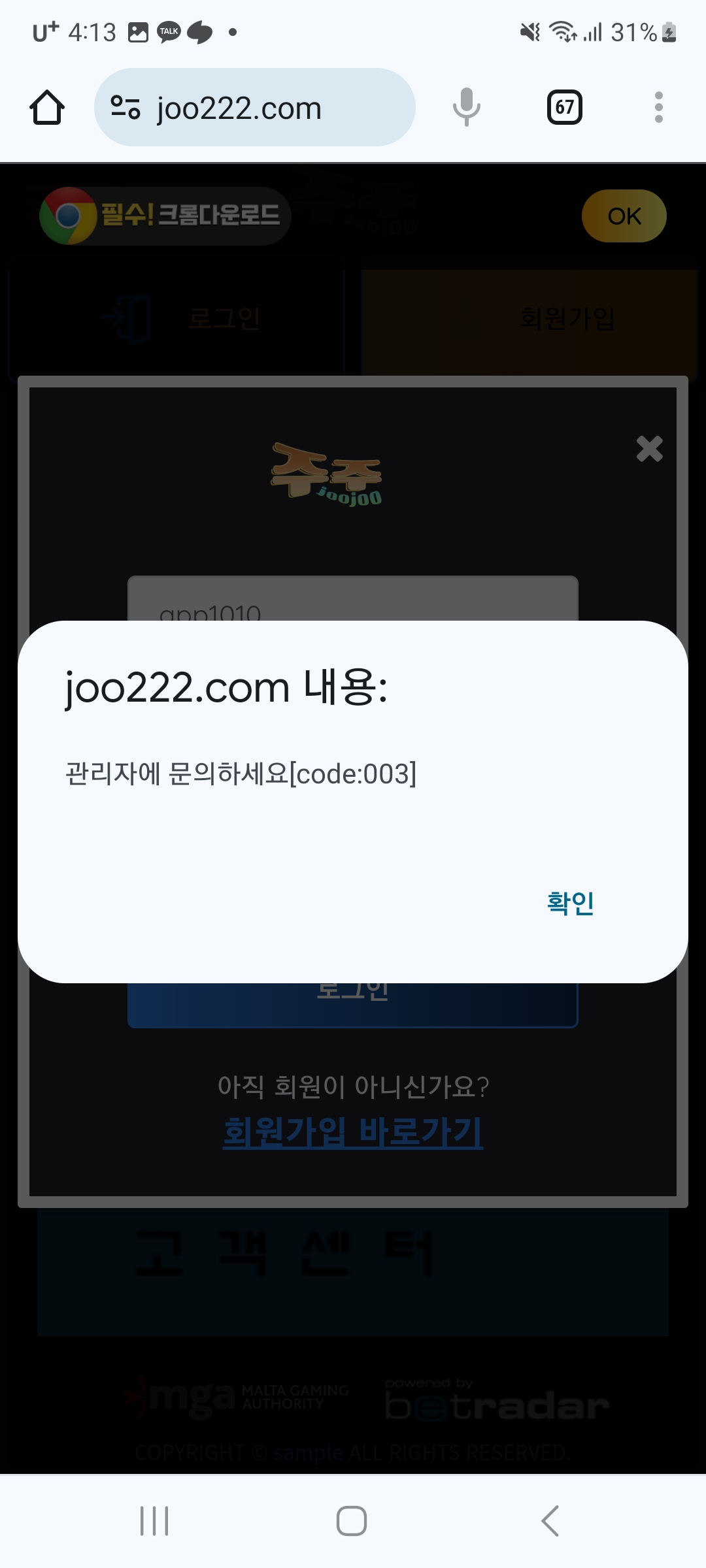Show recent apps from the navigation bar
This screenshot has width=706, height=1568.
[154, 1520]
